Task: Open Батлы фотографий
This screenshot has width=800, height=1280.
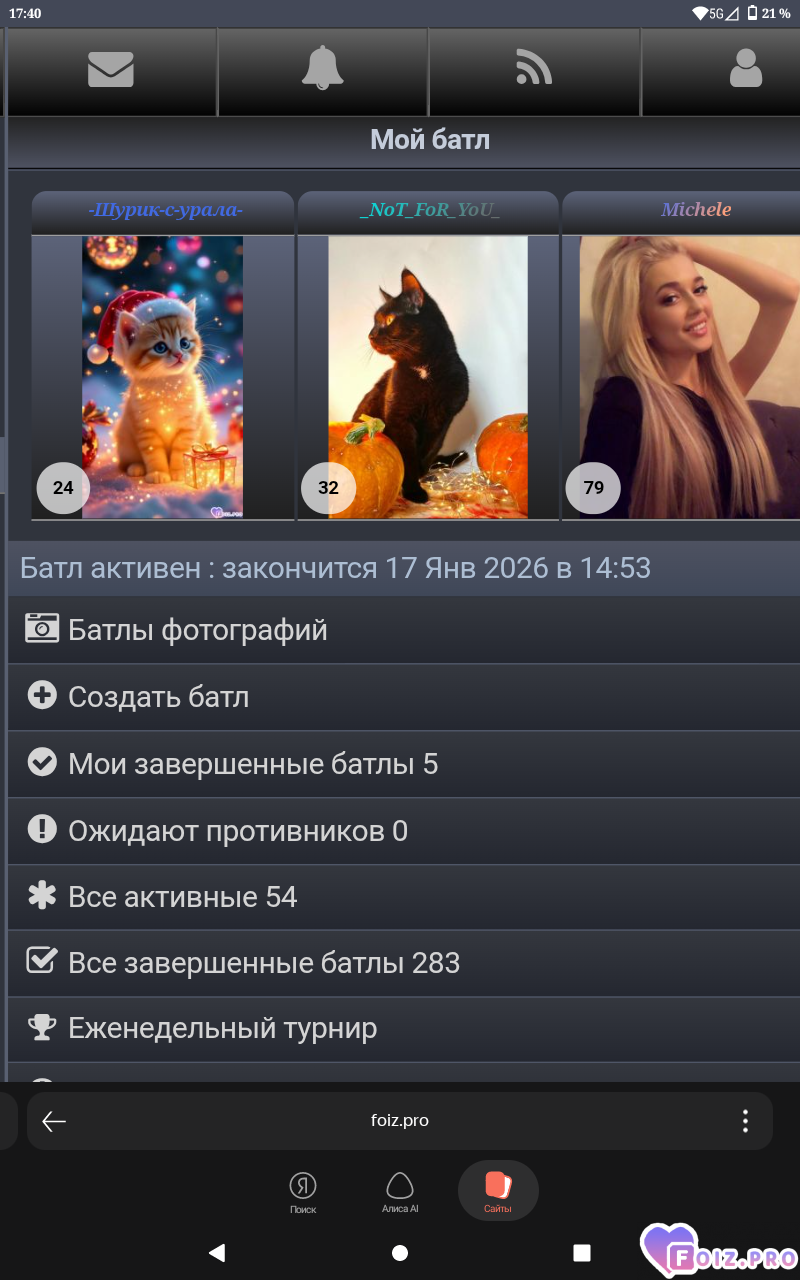Action: click(x=198, y=630)
